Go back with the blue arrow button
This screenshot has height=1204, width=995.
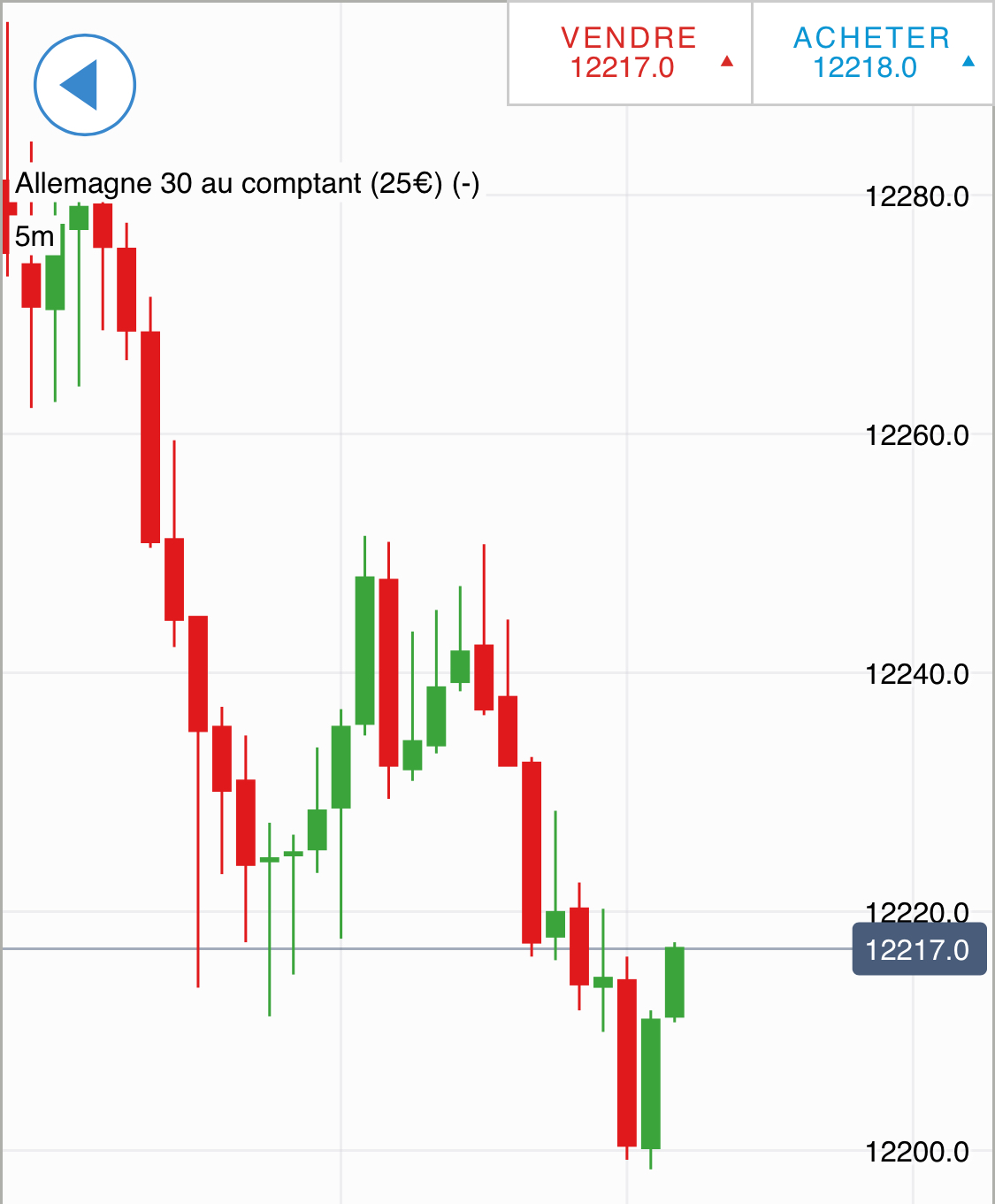coord(85,85)
